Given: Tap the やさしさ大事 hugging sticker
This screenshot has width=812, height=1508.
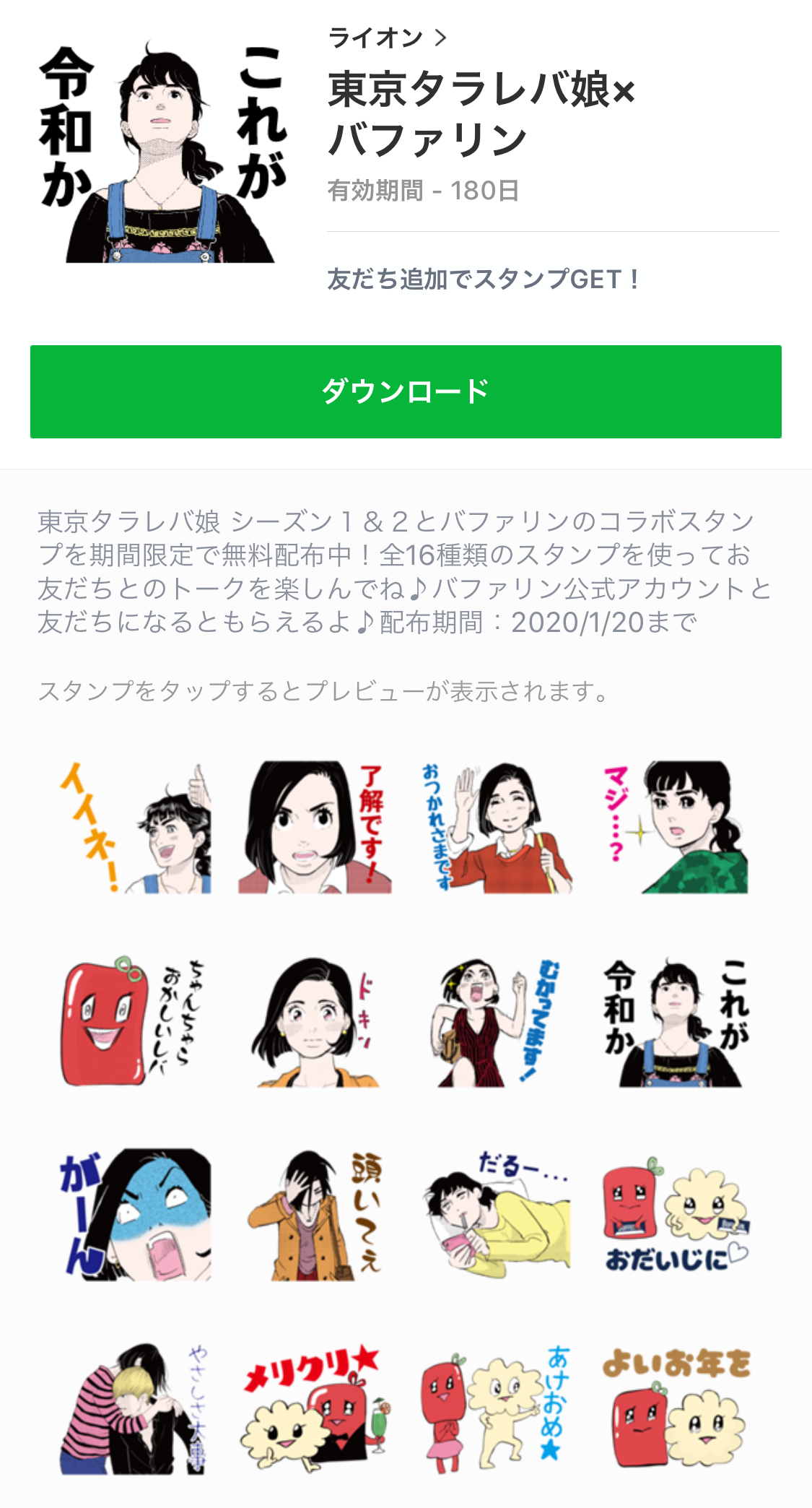Looking at the screenshot, I should [x=135, y=1408].
